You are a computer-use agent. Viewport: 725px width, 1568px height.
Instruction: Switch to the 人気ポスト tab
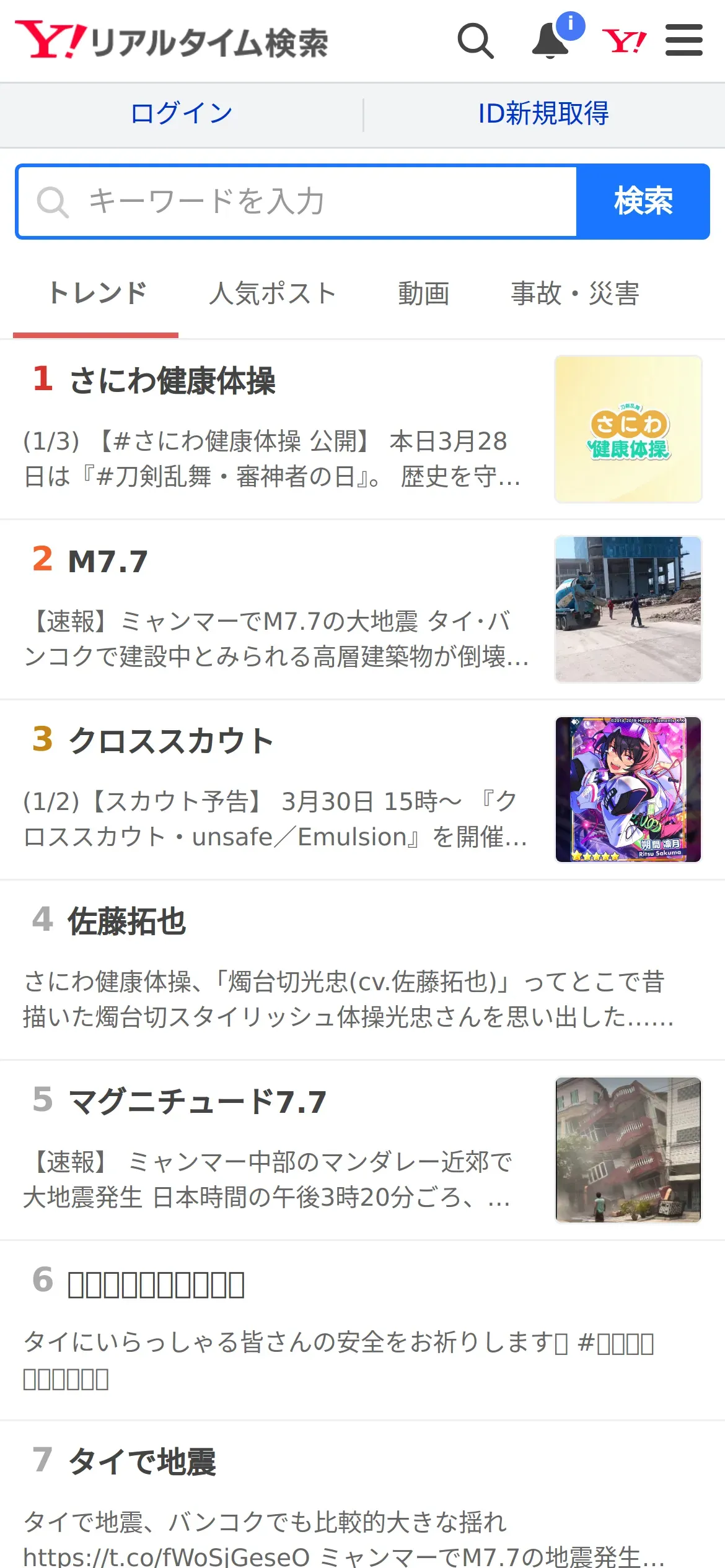coord(273,294)
